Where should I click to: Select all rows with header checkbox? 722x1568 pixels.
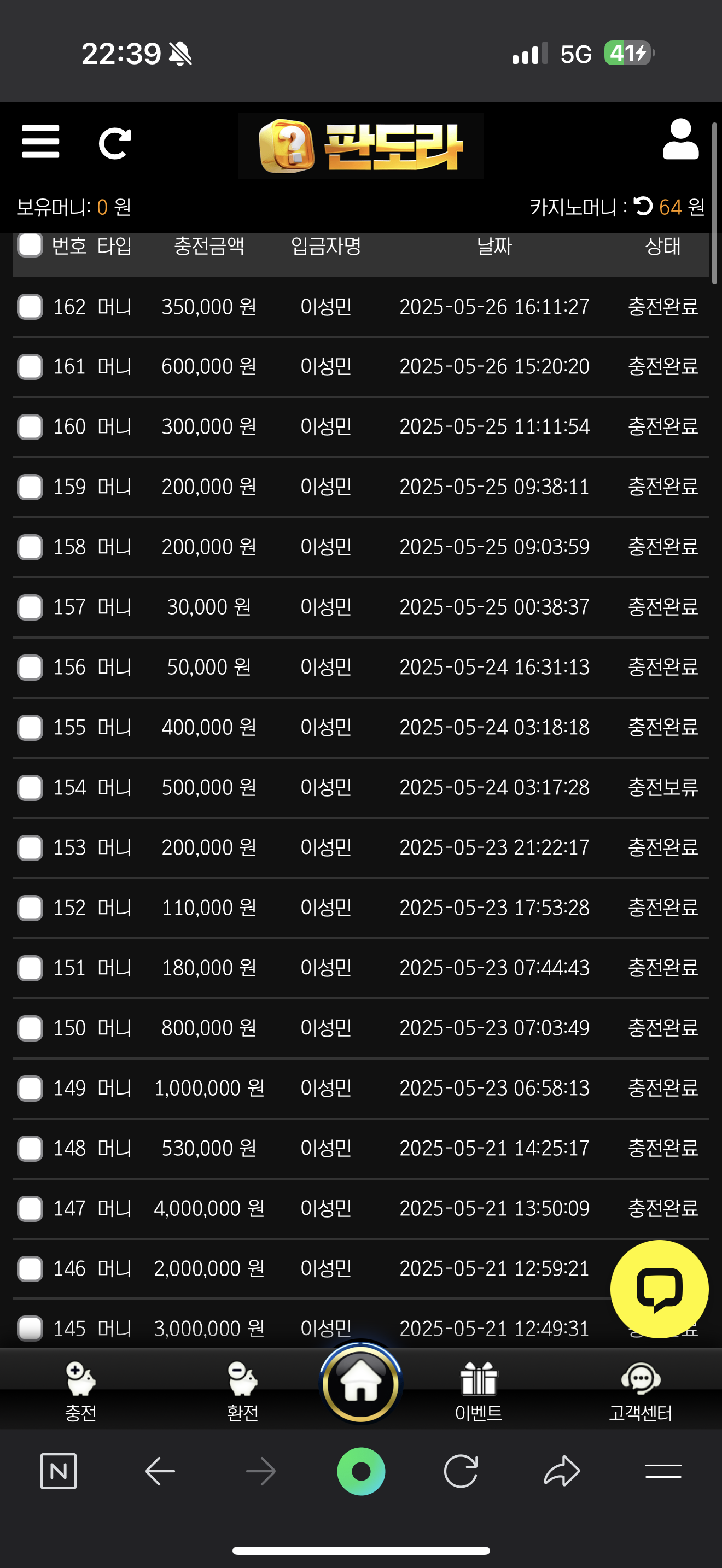click(x=30, y=245)
